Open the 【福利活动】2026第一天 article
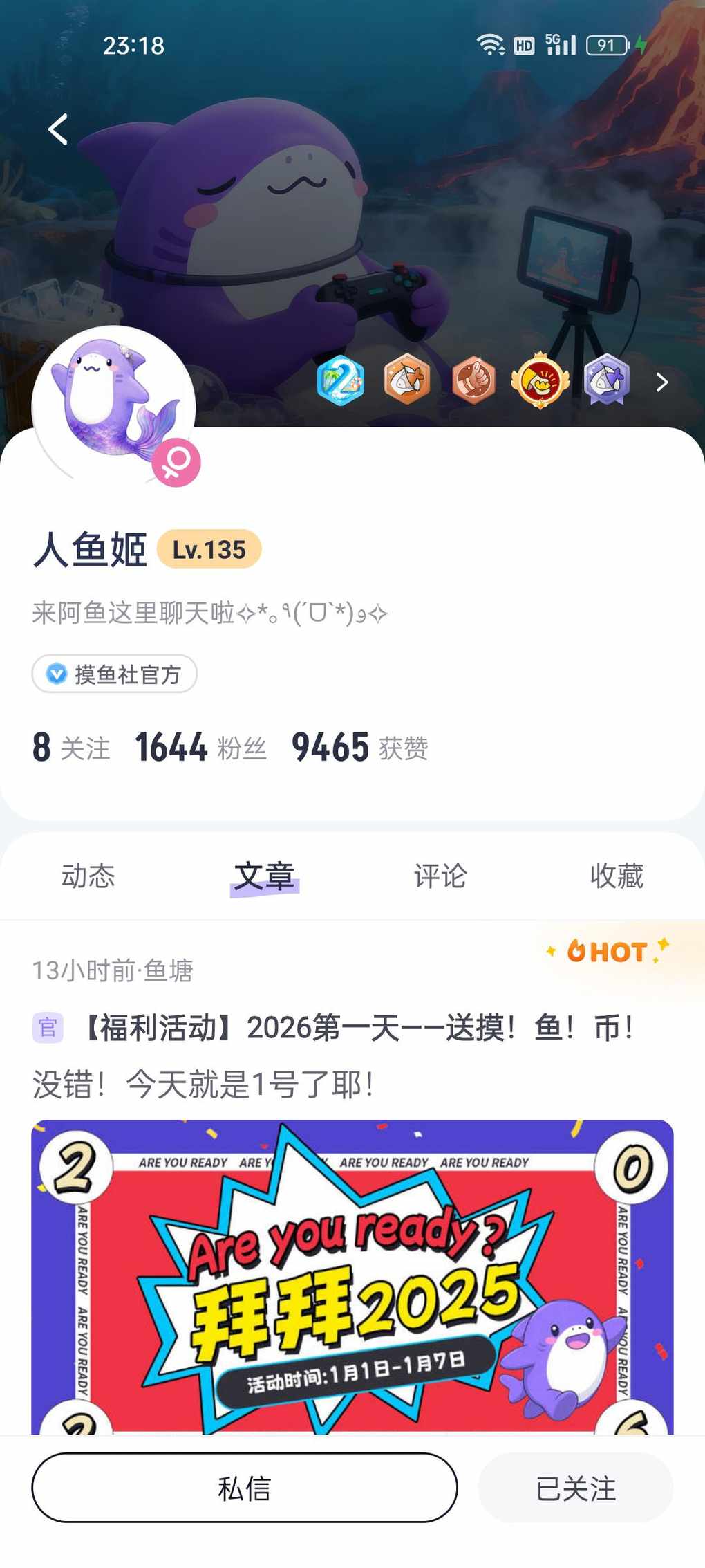This screenshot has height=1568, width=705. tap(356, 1029)
